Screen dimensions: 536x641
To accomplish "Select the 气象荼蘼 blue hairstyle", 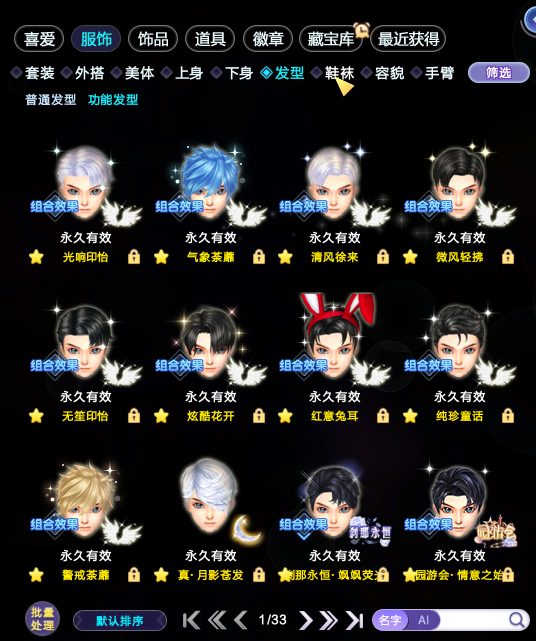I will (210, 186).
